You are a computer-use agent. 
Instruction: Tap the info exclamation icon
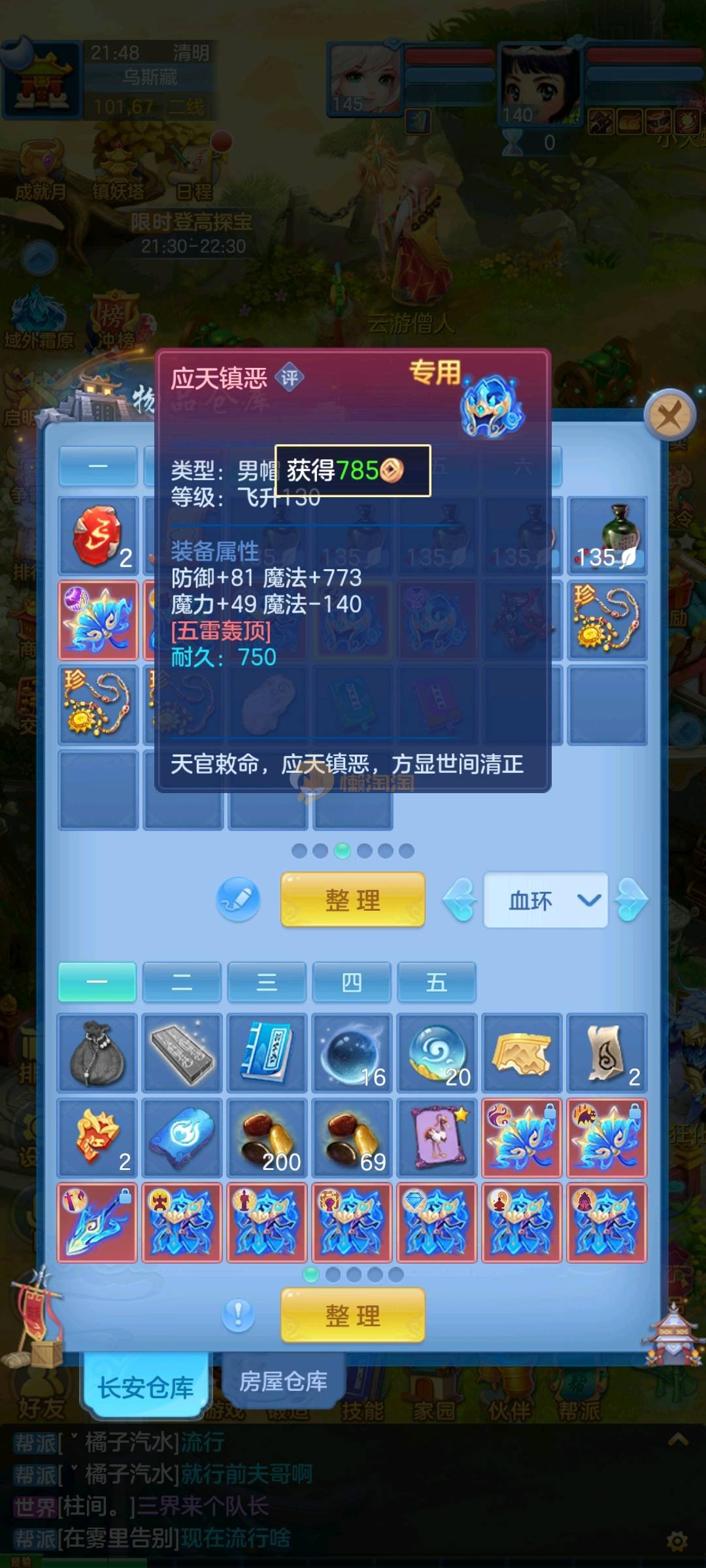(238, 1315)
